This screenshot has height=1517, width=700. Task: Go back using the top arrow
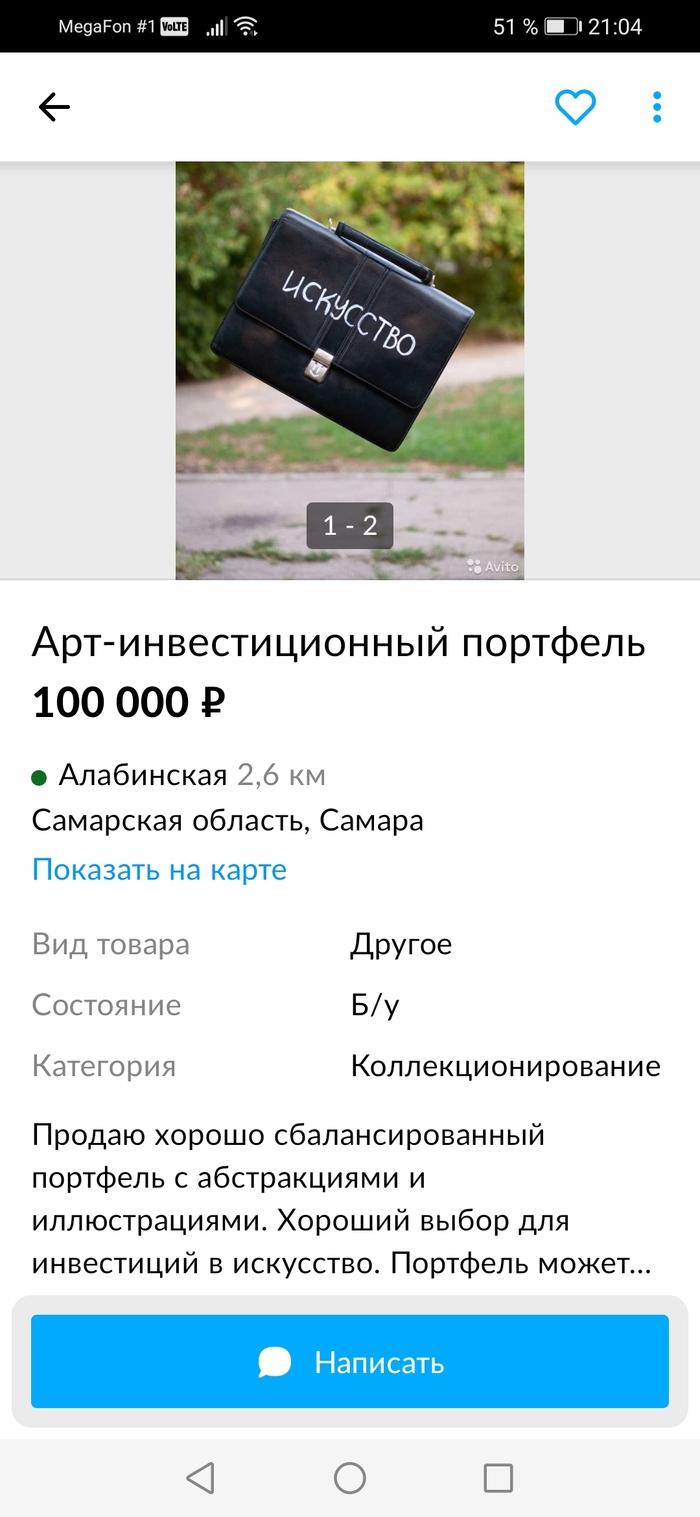click(54, 107)
